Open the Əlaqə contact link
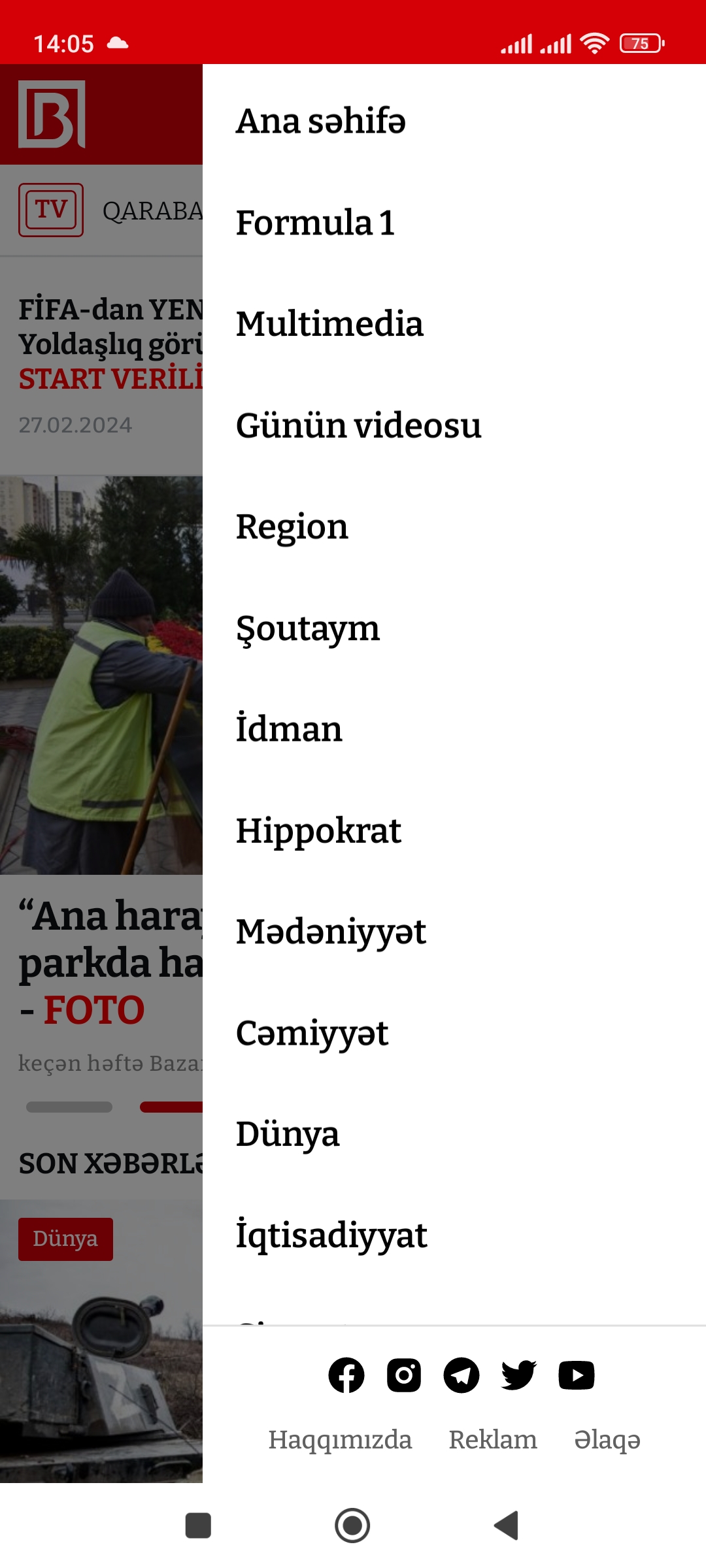Screen dimensions: 706x1568 607,1440
